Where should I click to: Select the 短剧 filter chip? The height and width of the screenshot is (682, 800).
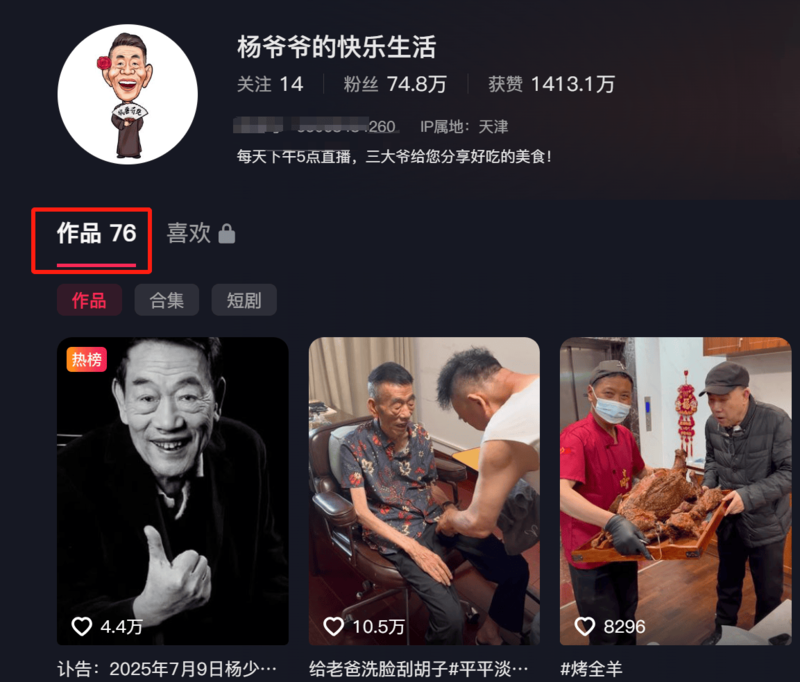[243, 300]
